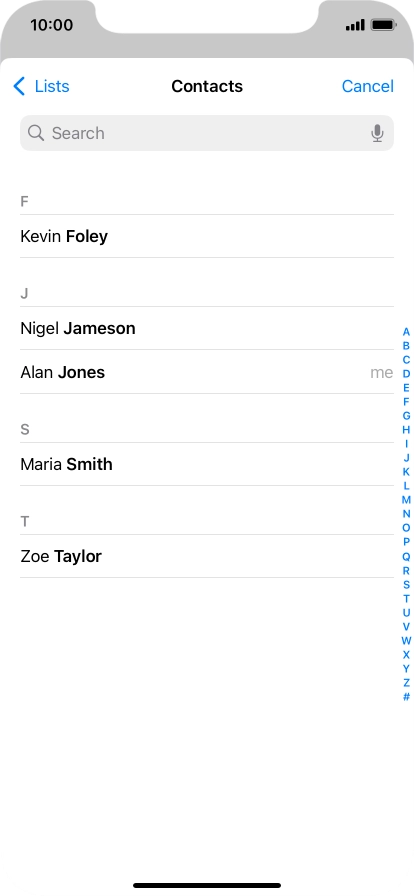Tap the Search field
This screenshot has height=896, width=414.
coord(207,133)
